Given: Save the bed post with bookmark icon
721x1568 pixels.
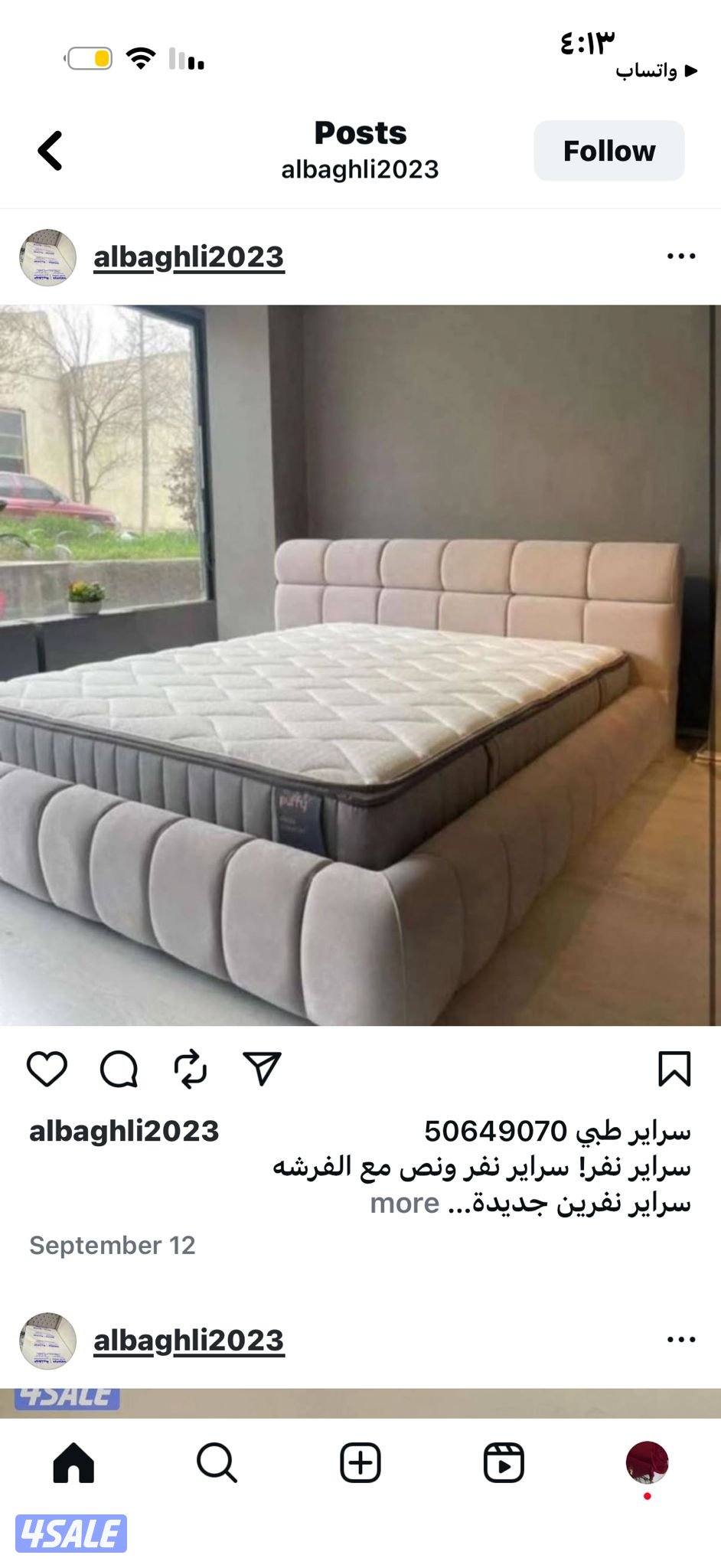Looking at the screenshot, I should pyautogui.click(x=674, y=1069).
